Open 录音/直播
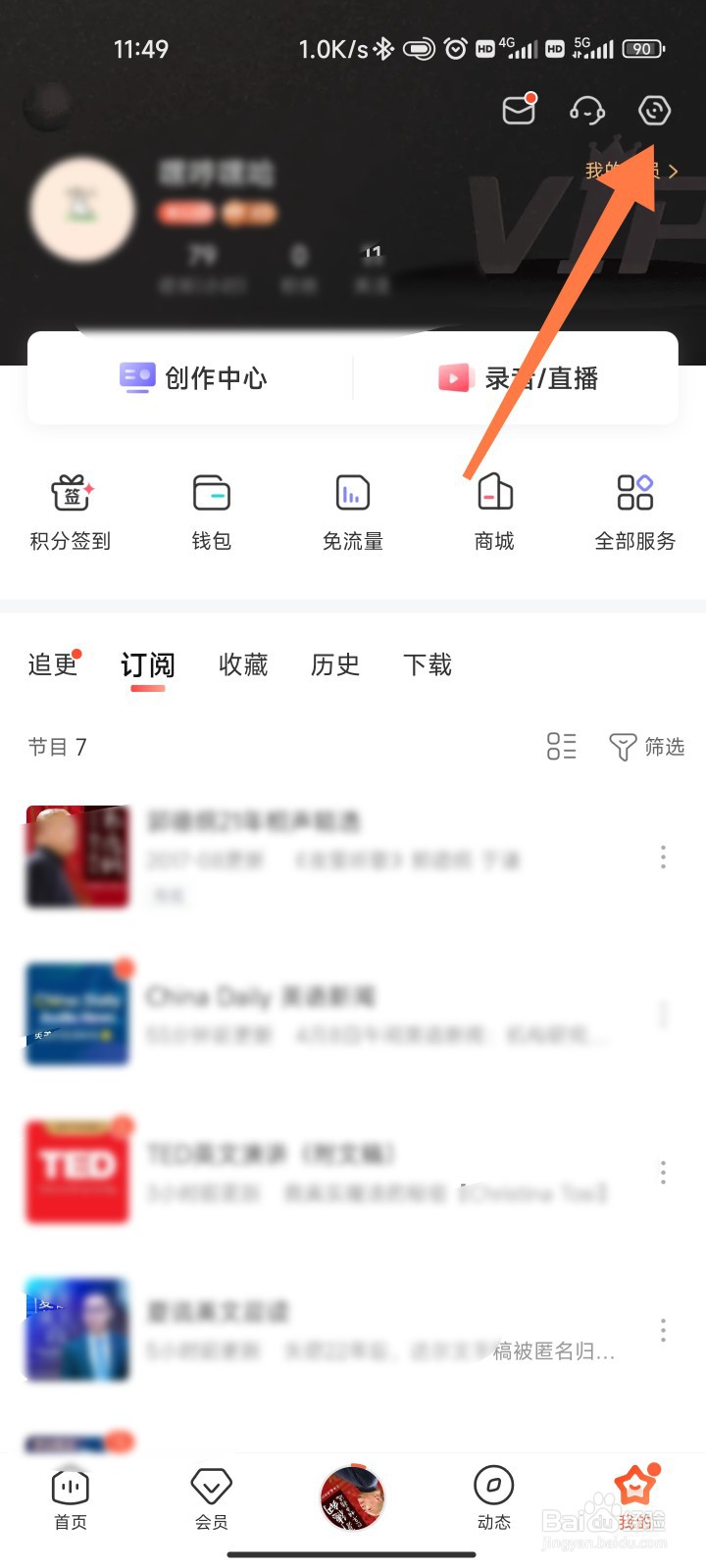Viewport: 706px width, 1568px height. pos(518,378)
